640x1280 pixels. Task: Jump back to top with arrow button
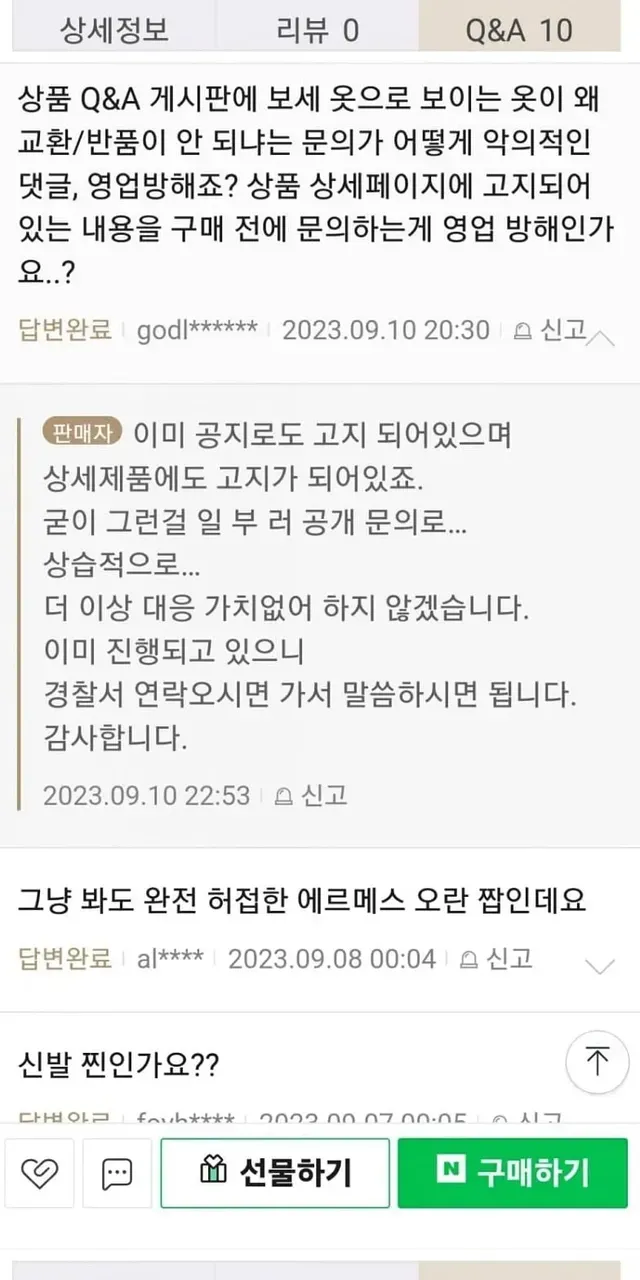point(597,1060)
